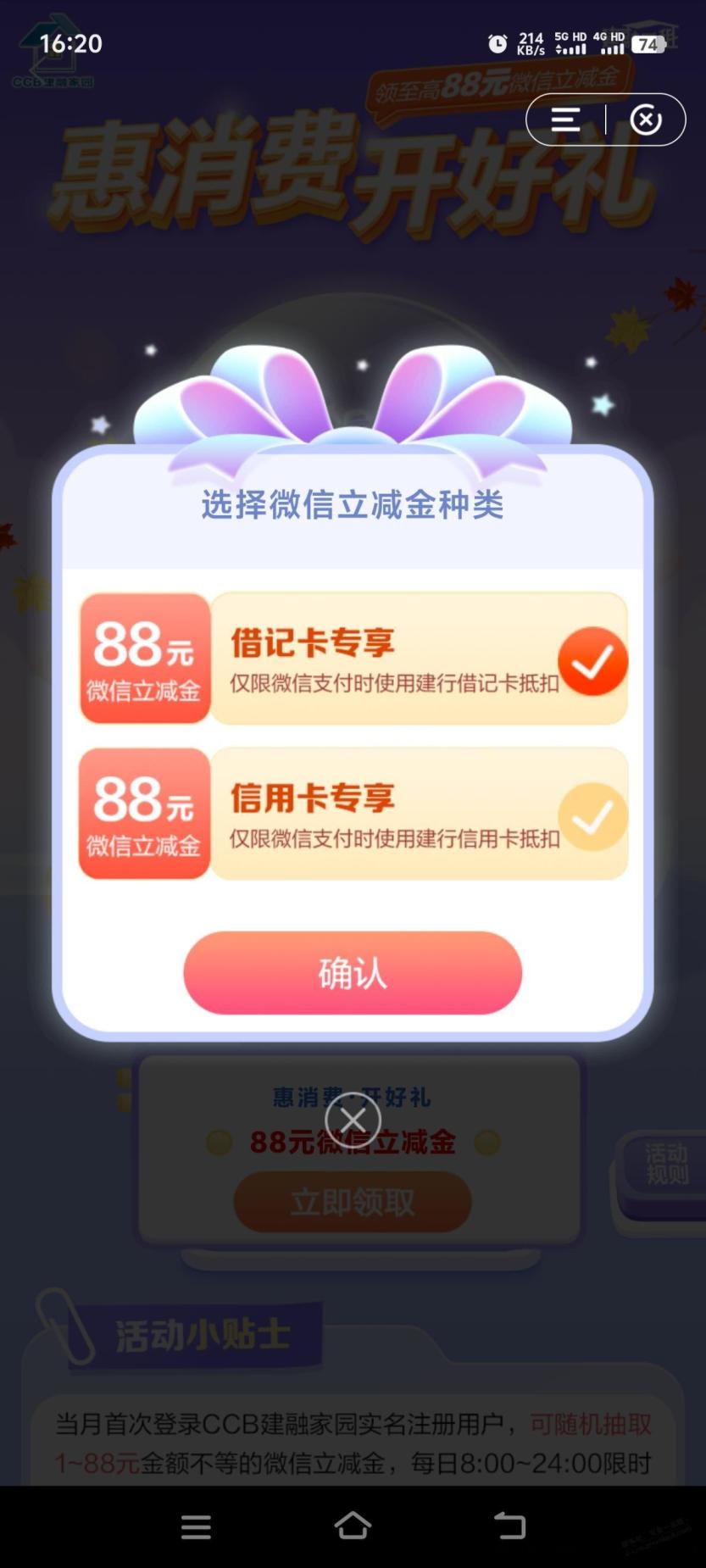Go back using system back button
706x1568 pixels.
point(509,1526)
